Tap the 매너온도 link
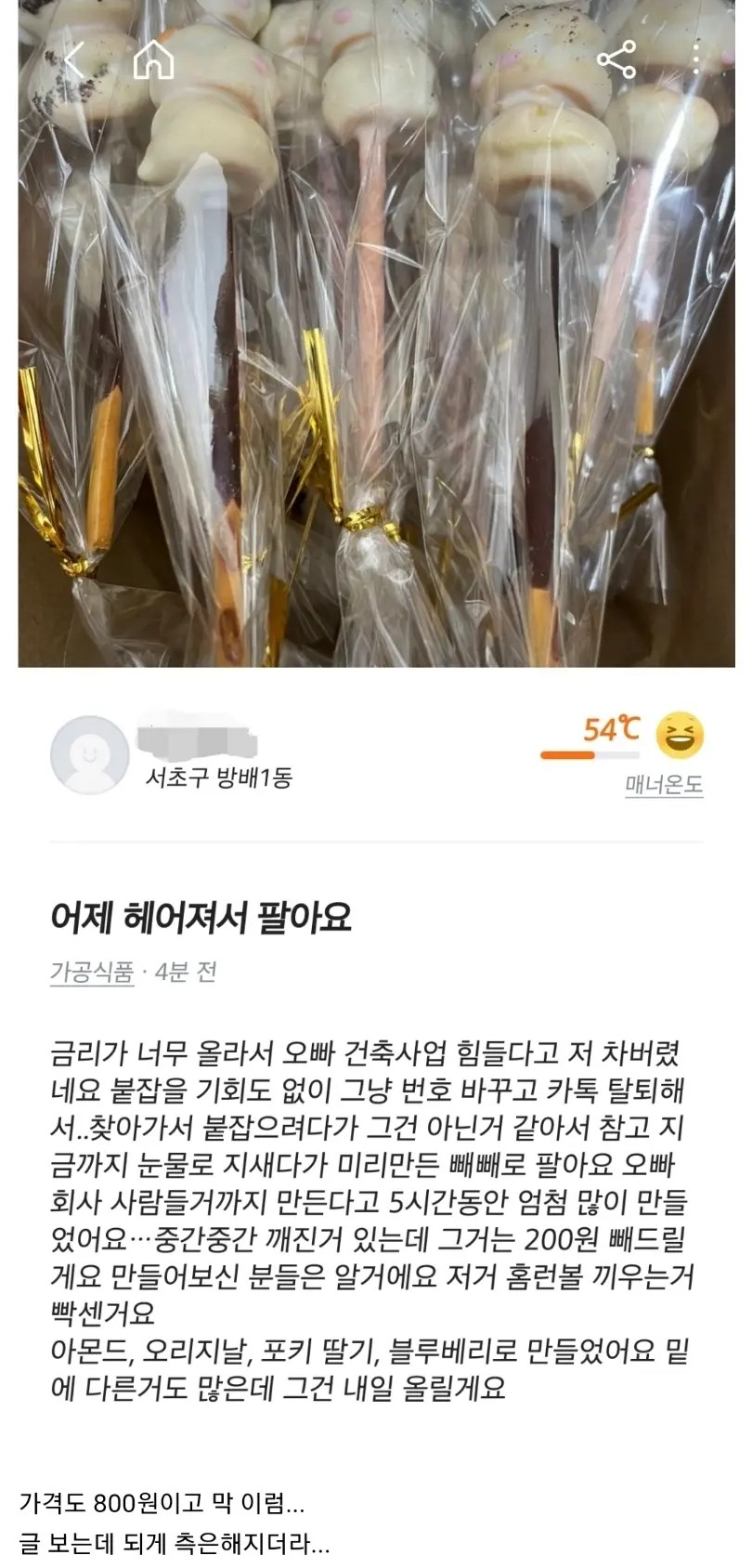Viewport: 752px width, 1568px height. (663, 786)
